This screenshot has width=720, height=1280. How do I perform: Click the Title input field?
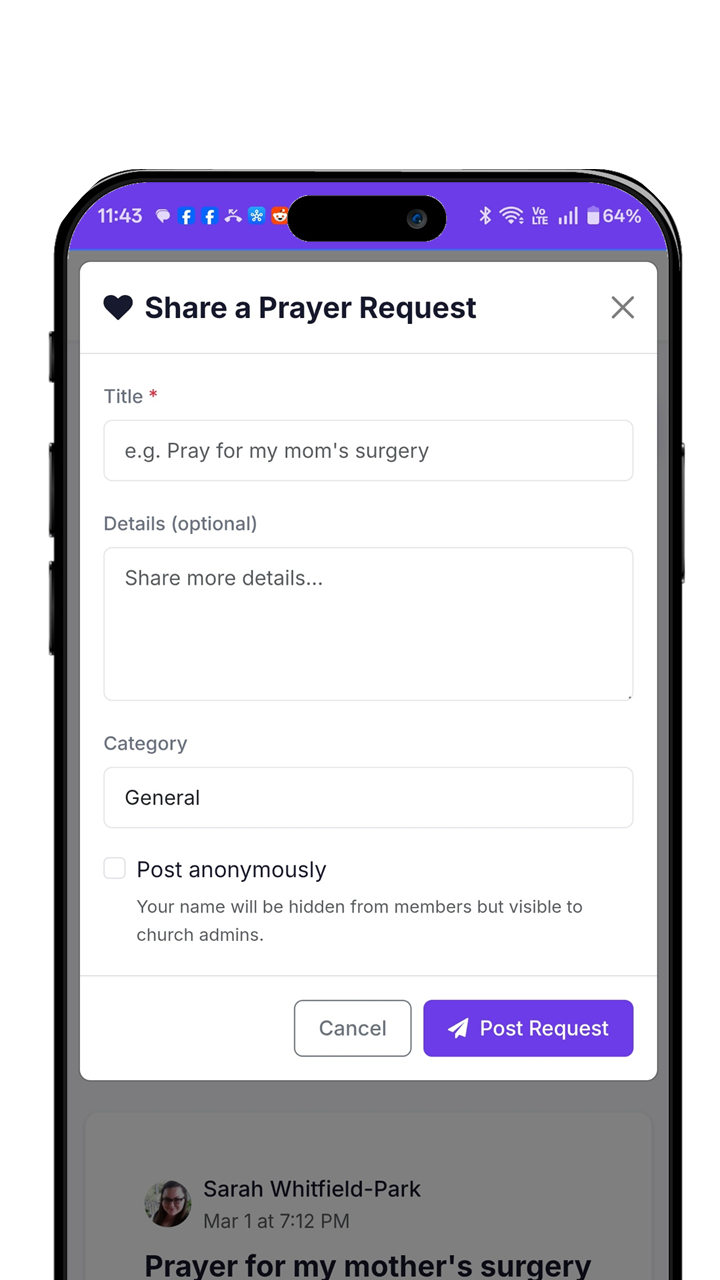[368, 450]
